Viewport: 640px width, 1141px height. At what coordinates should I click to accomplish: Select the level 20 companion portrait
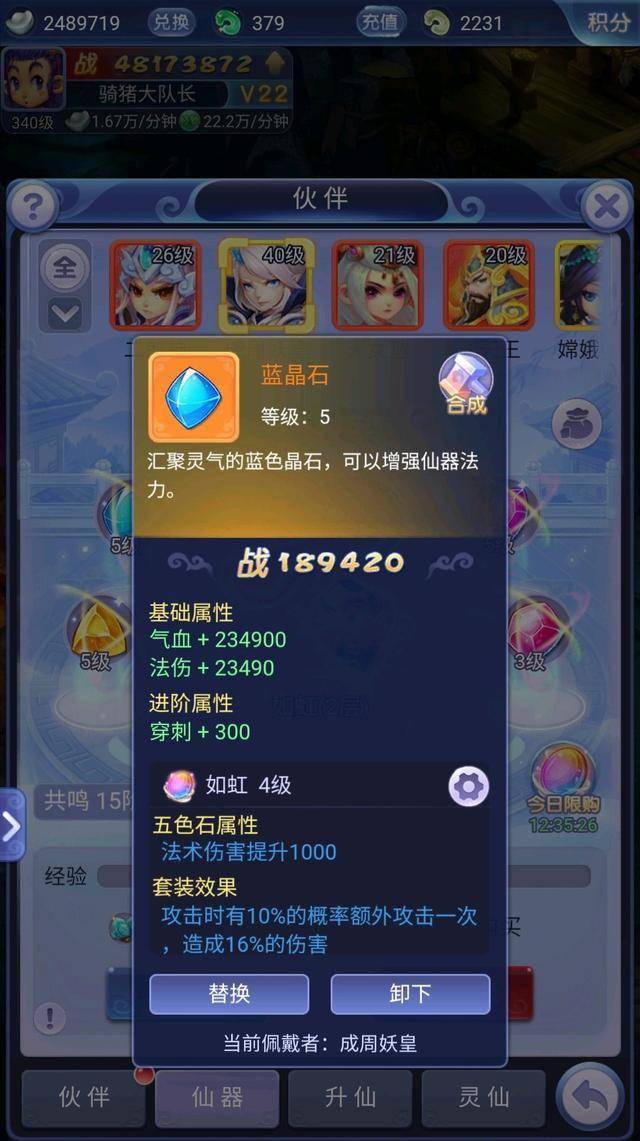pyautogui.click(x=489, y=285)
